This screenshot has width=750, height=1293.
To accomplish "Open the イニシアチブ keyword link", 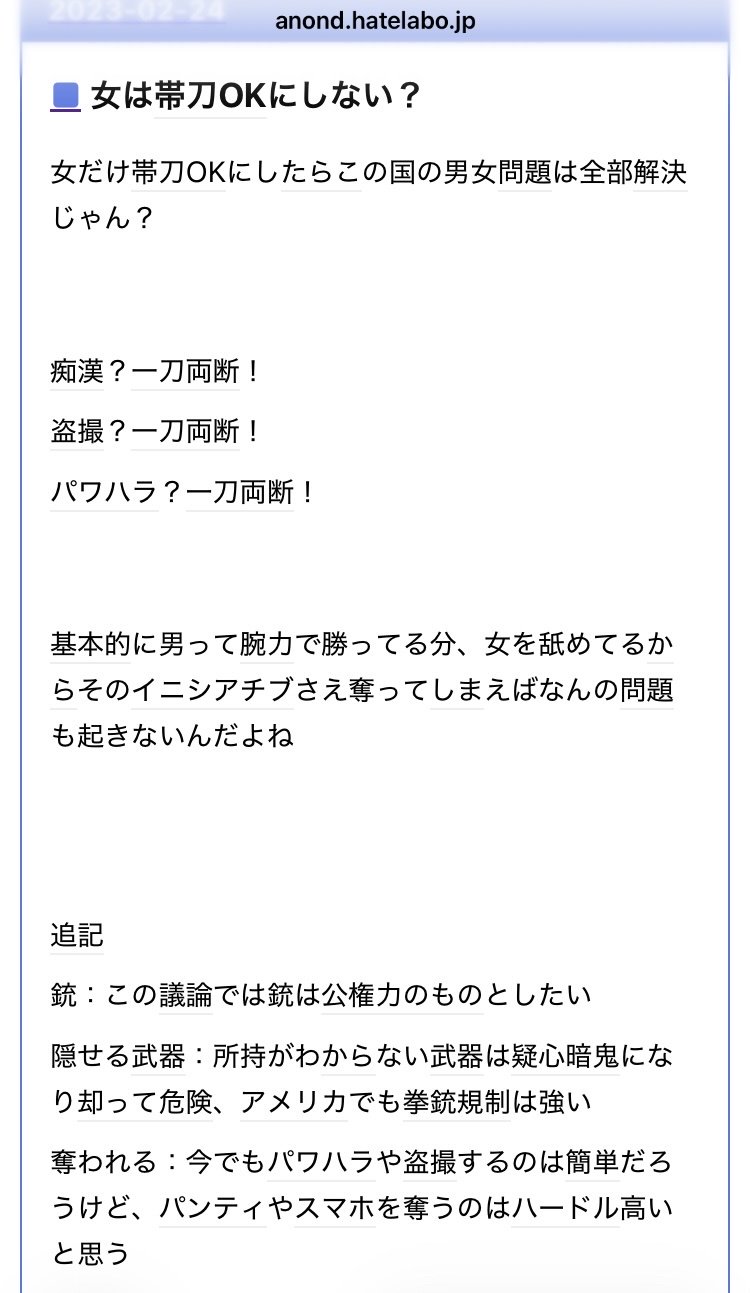I will [x=212, y=690].
